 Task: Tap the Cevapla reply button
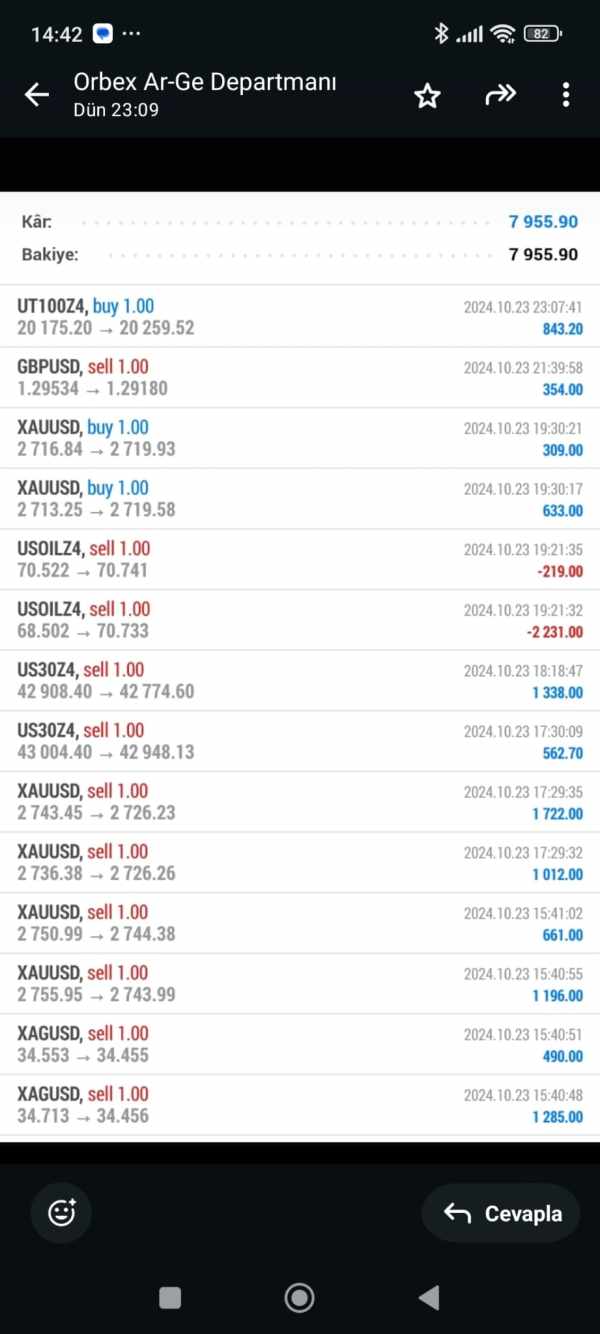tap(501, 1213)
